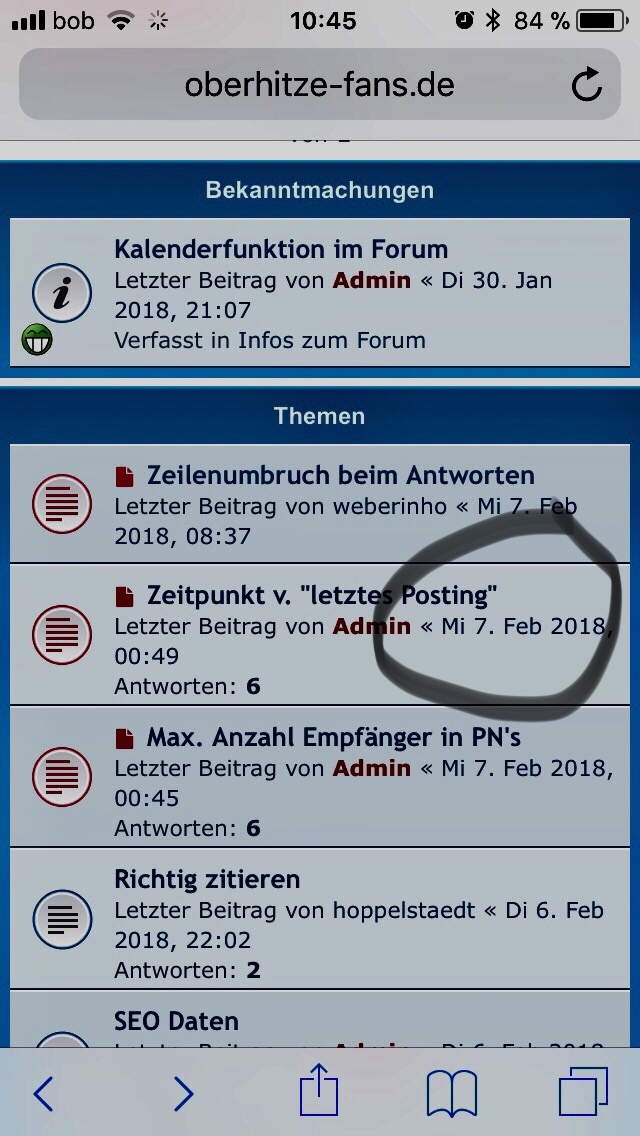Jump to unread post in Zeilenumbruch topic
Screen dimensions: 640x1136
[125, 476]
